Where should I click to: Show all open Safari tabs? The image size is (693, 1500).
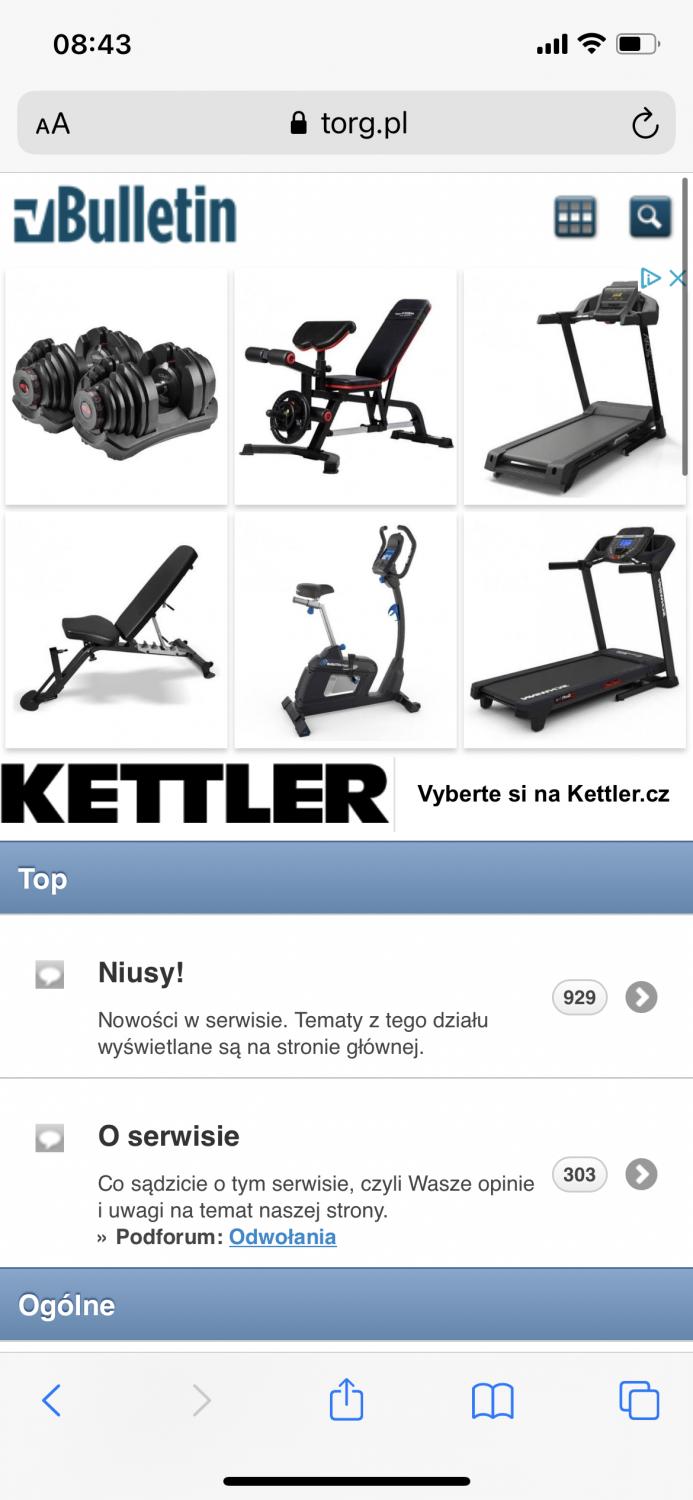(x=639, y=1400)
